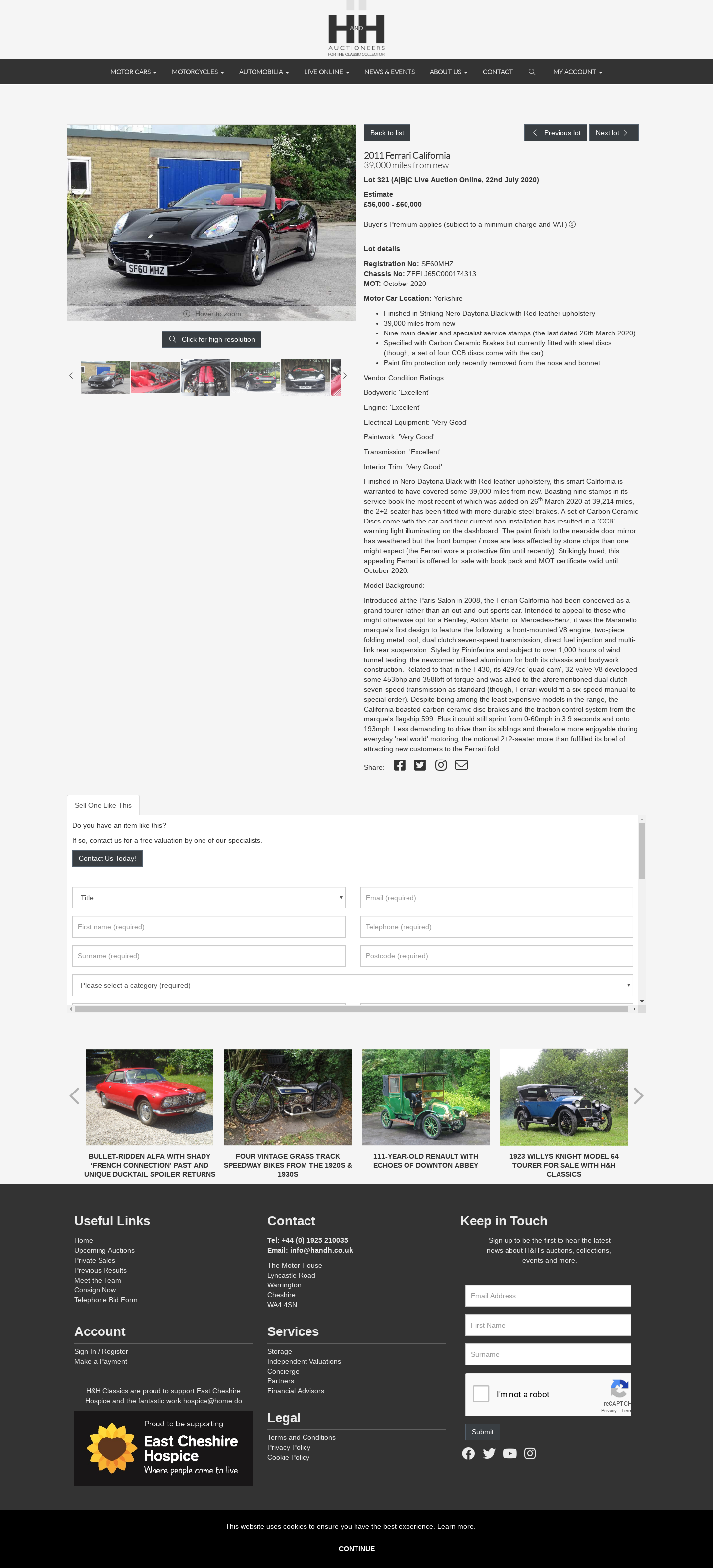Show next news cards with right arrow
Viewport: 713px width, 1568px height.
click(x=638, y=1096)
